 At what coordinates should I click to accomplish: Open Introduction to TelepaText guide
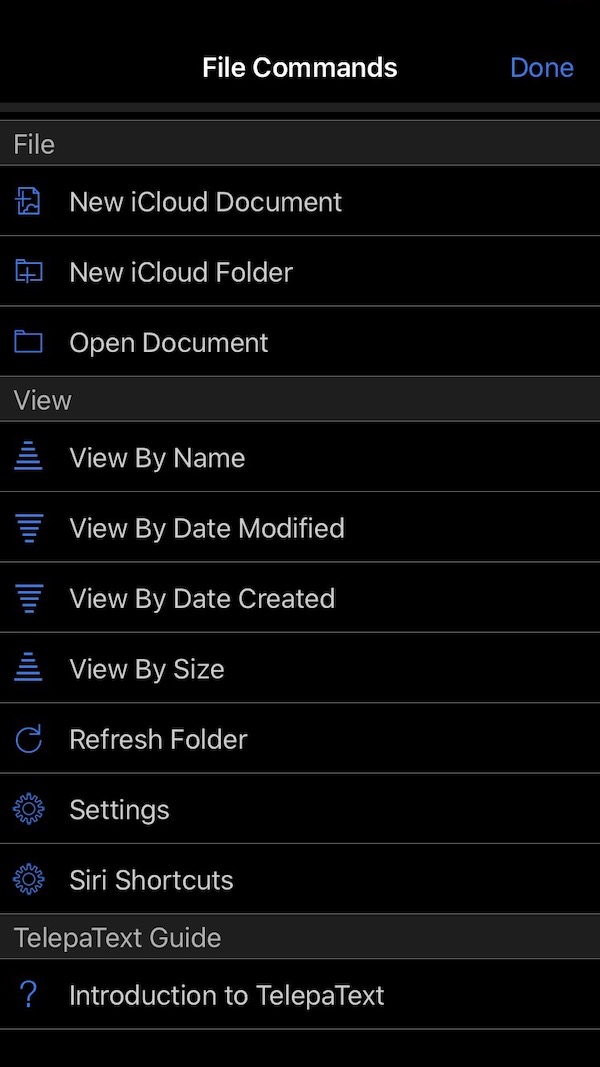point(300,995)
